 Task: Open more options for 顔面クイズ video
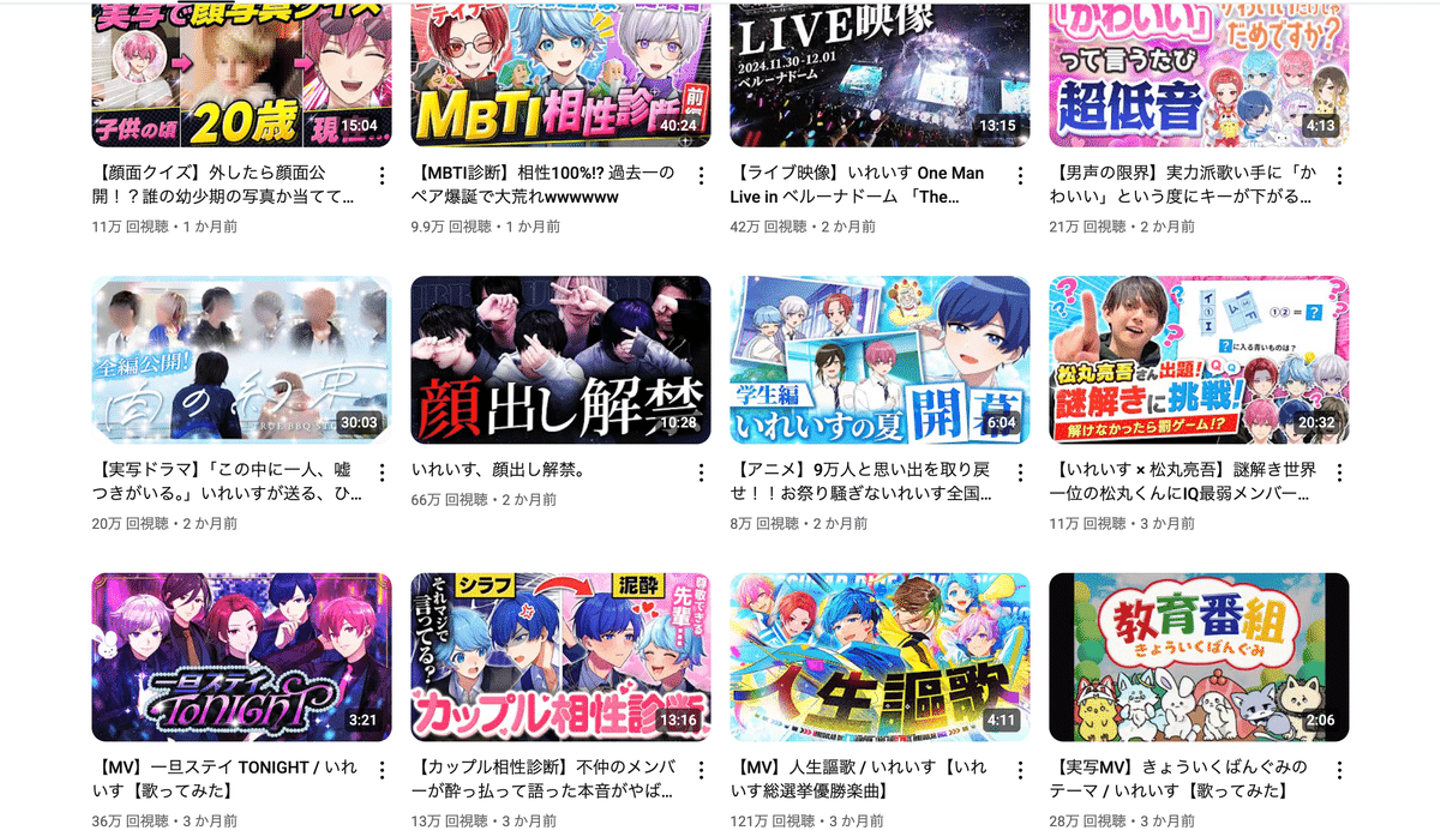(x=381, y=176)
